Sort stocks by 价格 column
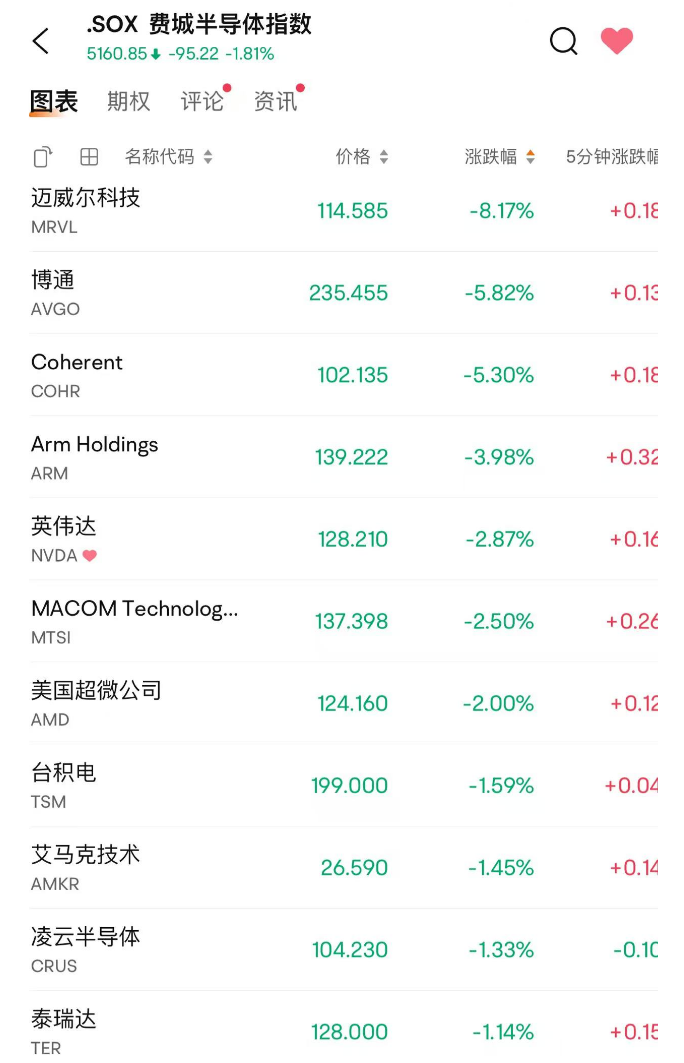This screenshot has width=684, height=1063. coord(361,157)
